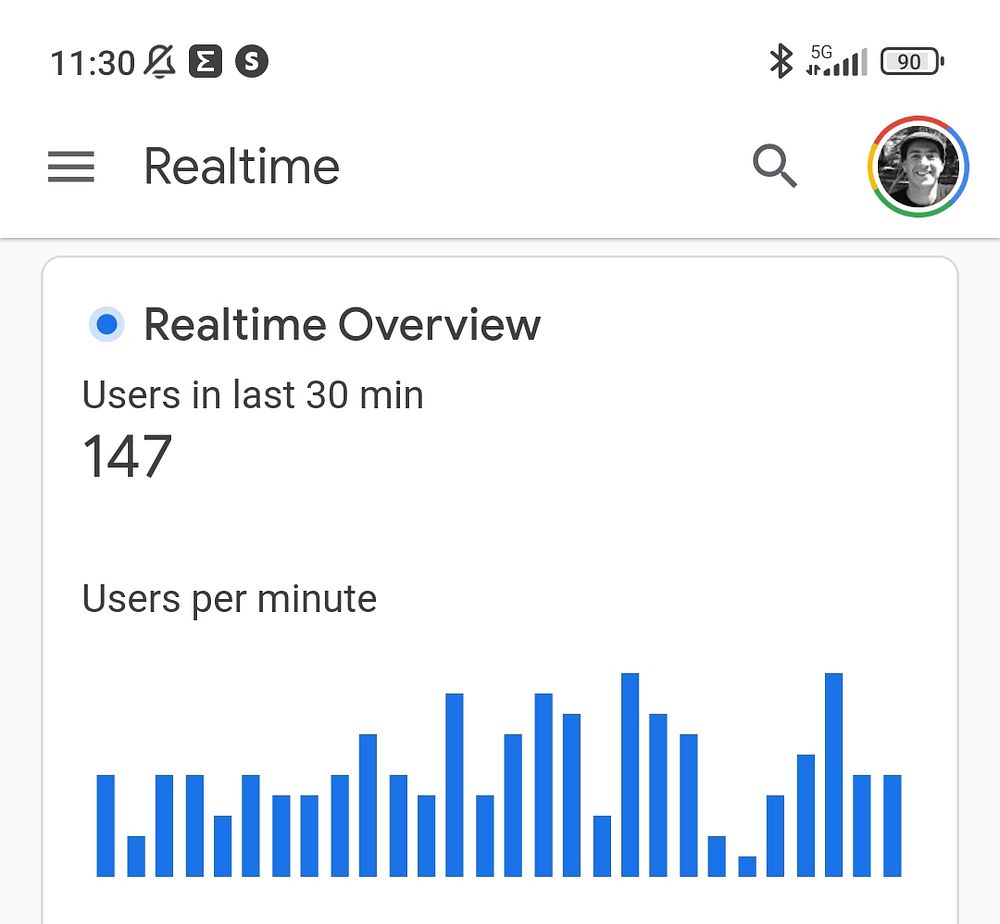Open the Realtime Overview card
1000x924 pixels.
pyautogui.click(x=342, y=325)
